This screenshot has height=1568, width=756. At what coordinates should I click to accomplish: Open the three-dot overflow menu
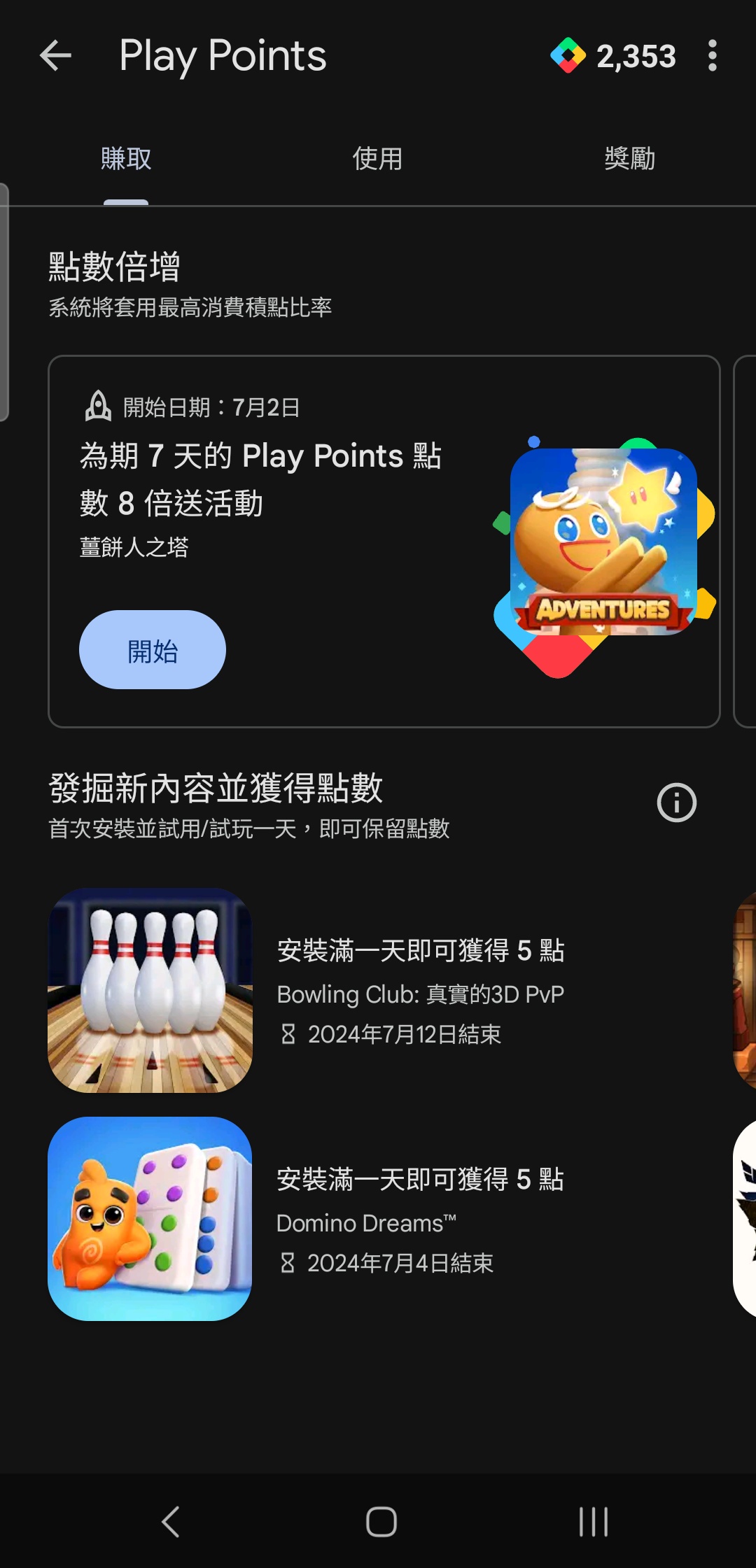(712, 56)
